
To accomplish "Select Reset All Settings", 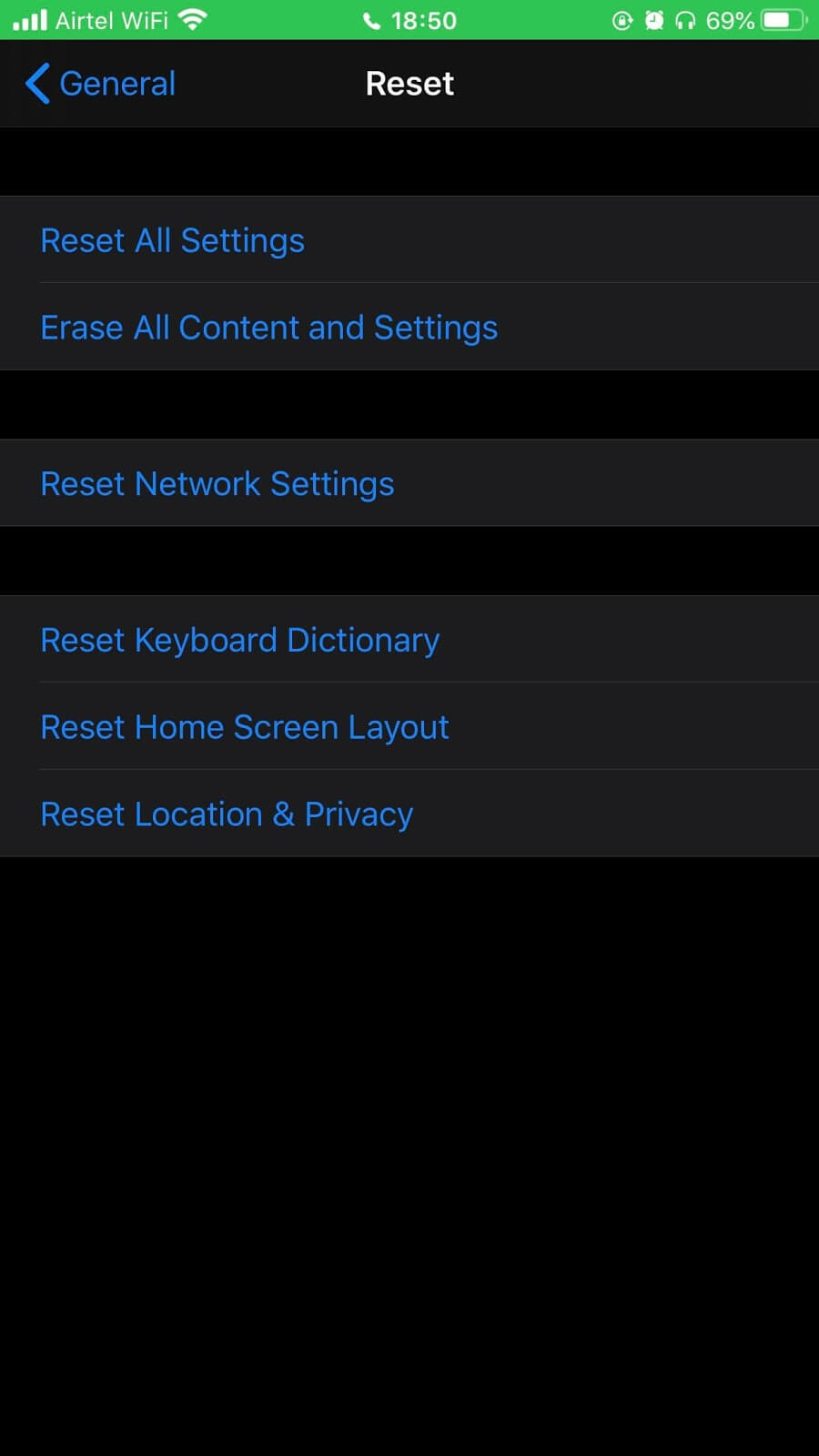I will click(x=172, y=239).
